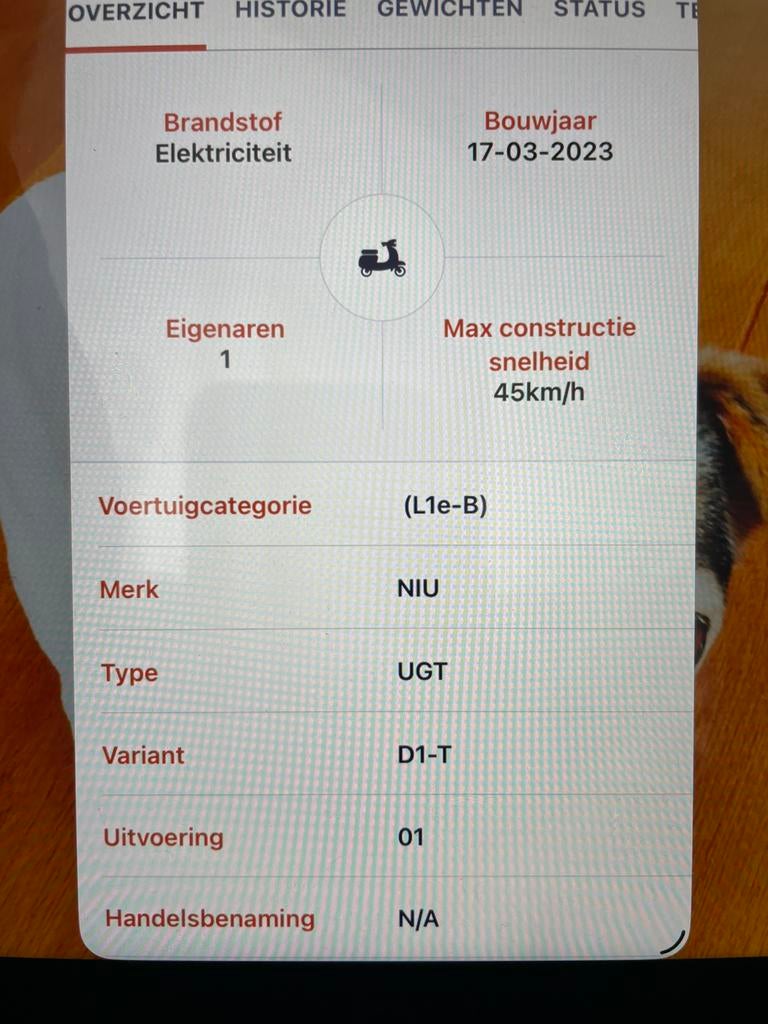Viewport: 768px width, 1024px height.
Task: Tap the Eigenaren label
Action: pos(225,327)
